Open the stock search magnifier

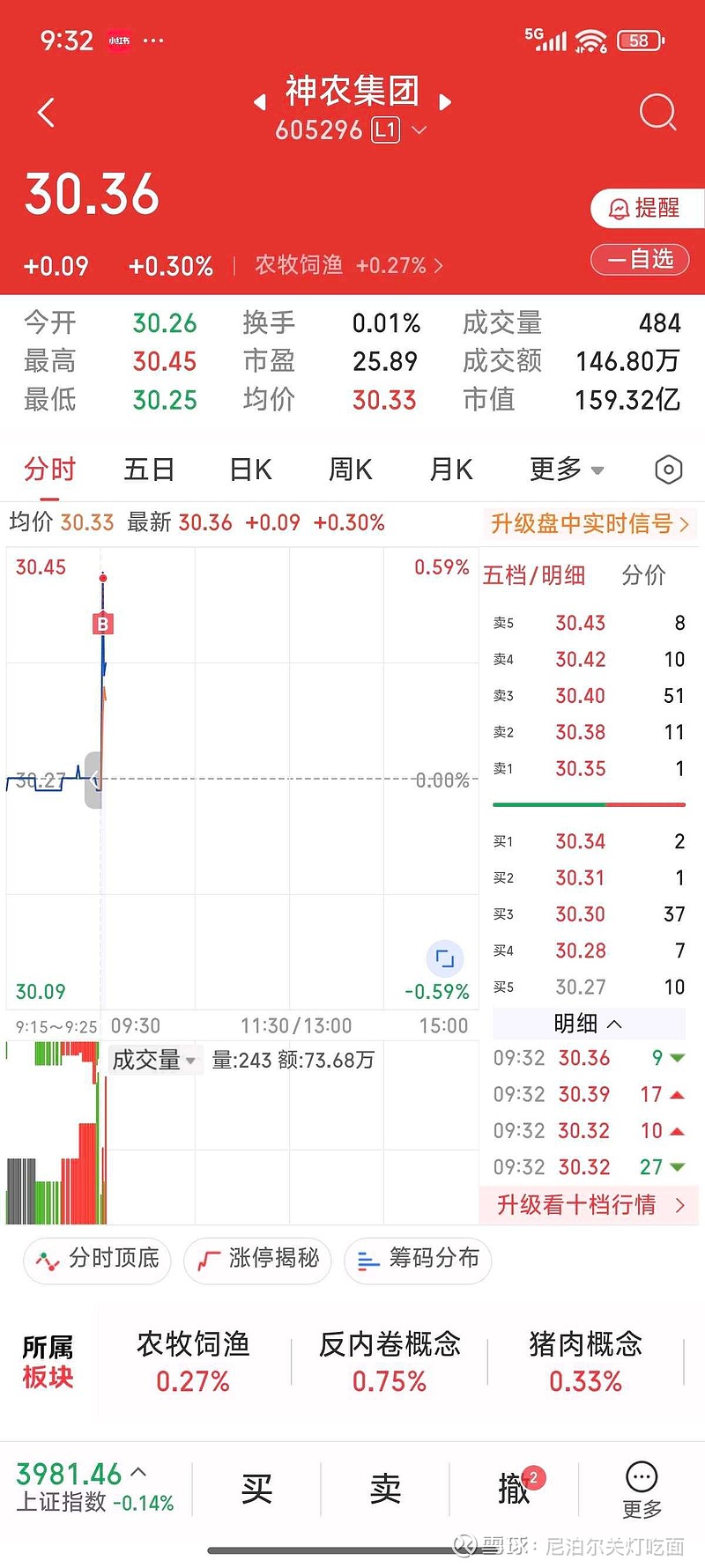pos(657,113)
